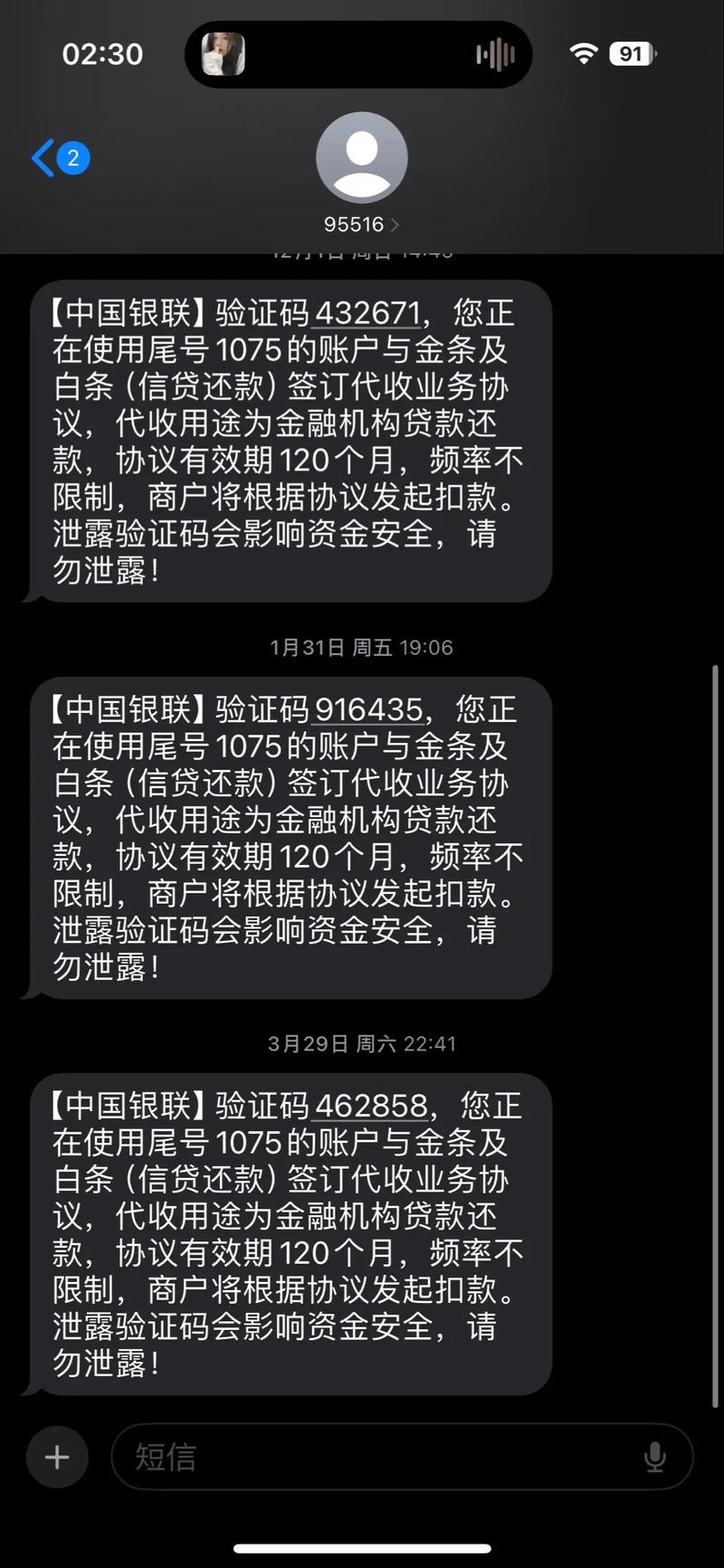Viewport: 724px width, 1568px height.
Task: Tap verification code 916435 in second message
Action: [373, 710]
